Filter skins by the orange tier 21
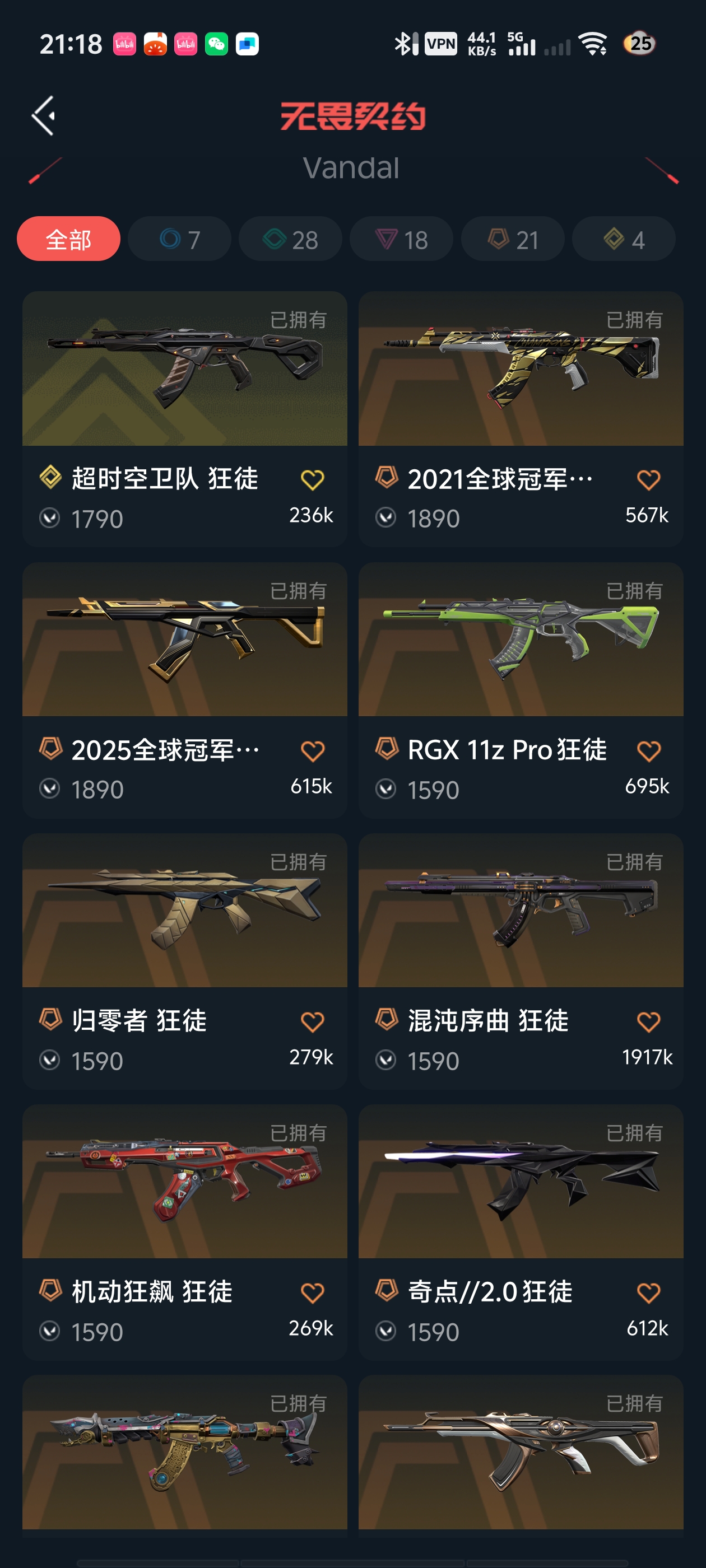Screen dimensions: 706x1568 512,239
